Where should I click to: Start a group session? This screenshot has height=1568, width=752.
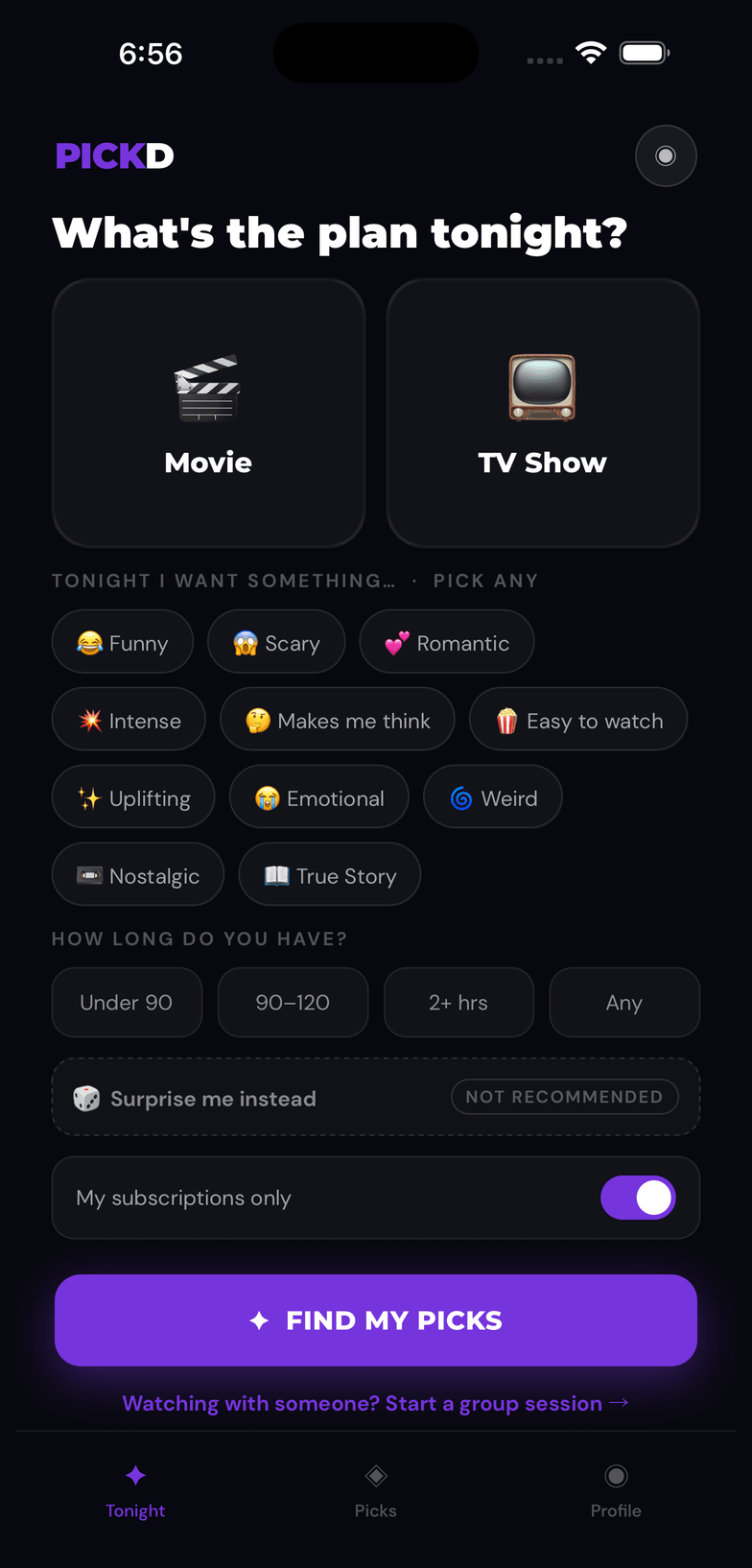[376, 1403]
